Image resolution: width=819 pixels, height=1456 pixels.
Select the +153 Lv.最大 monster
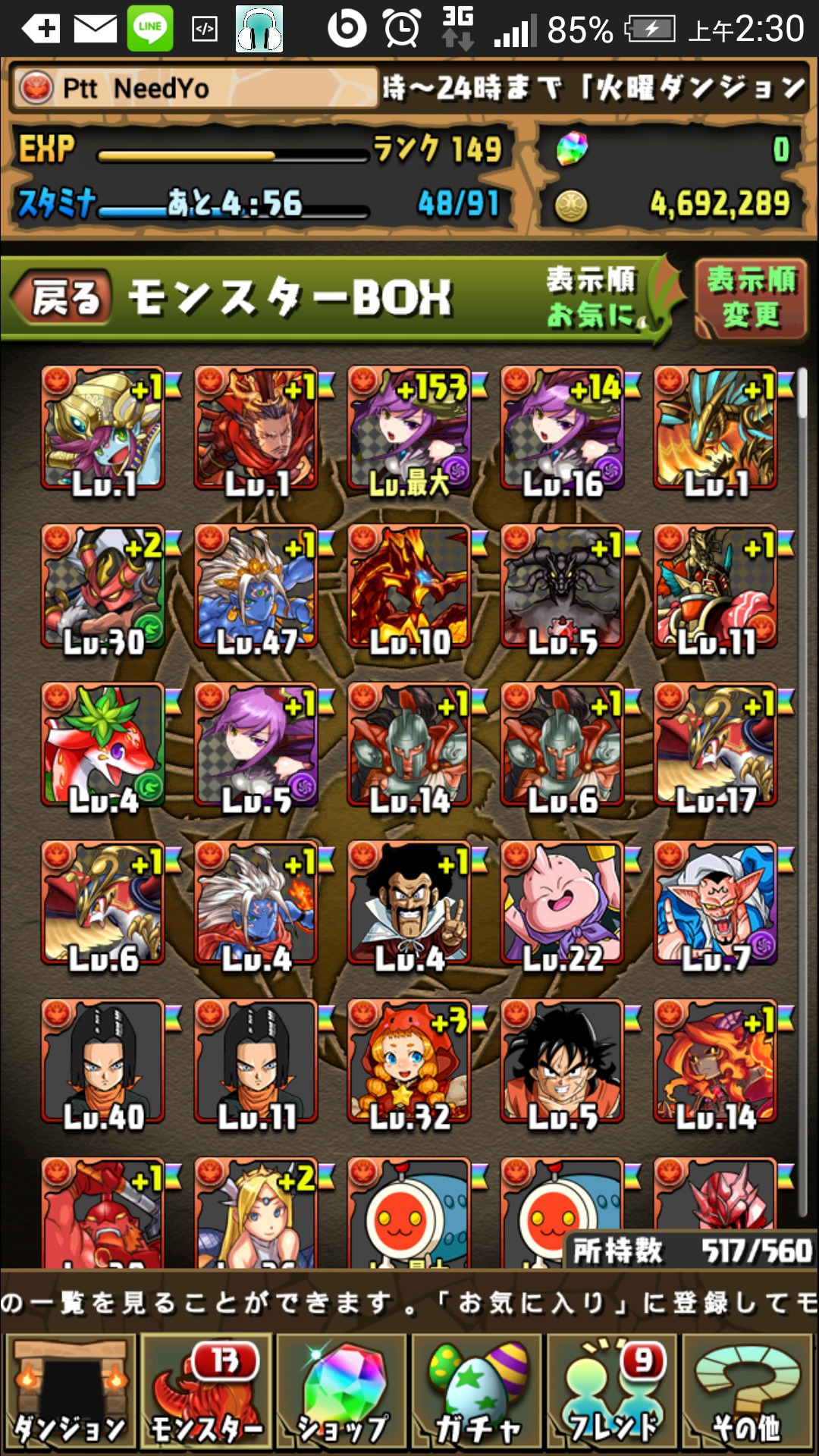point(409,430)
